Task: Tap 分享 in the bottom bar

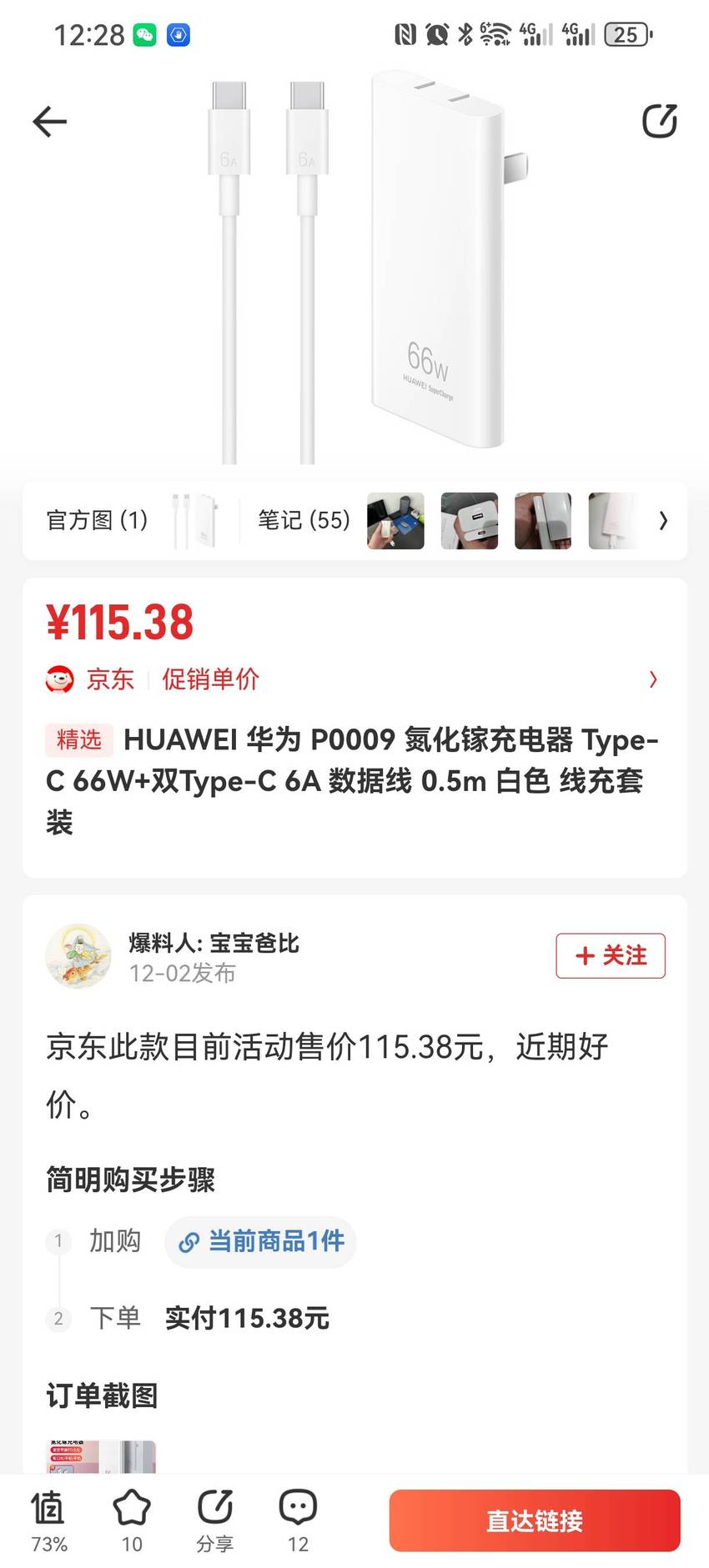Action: [214, 1521]
